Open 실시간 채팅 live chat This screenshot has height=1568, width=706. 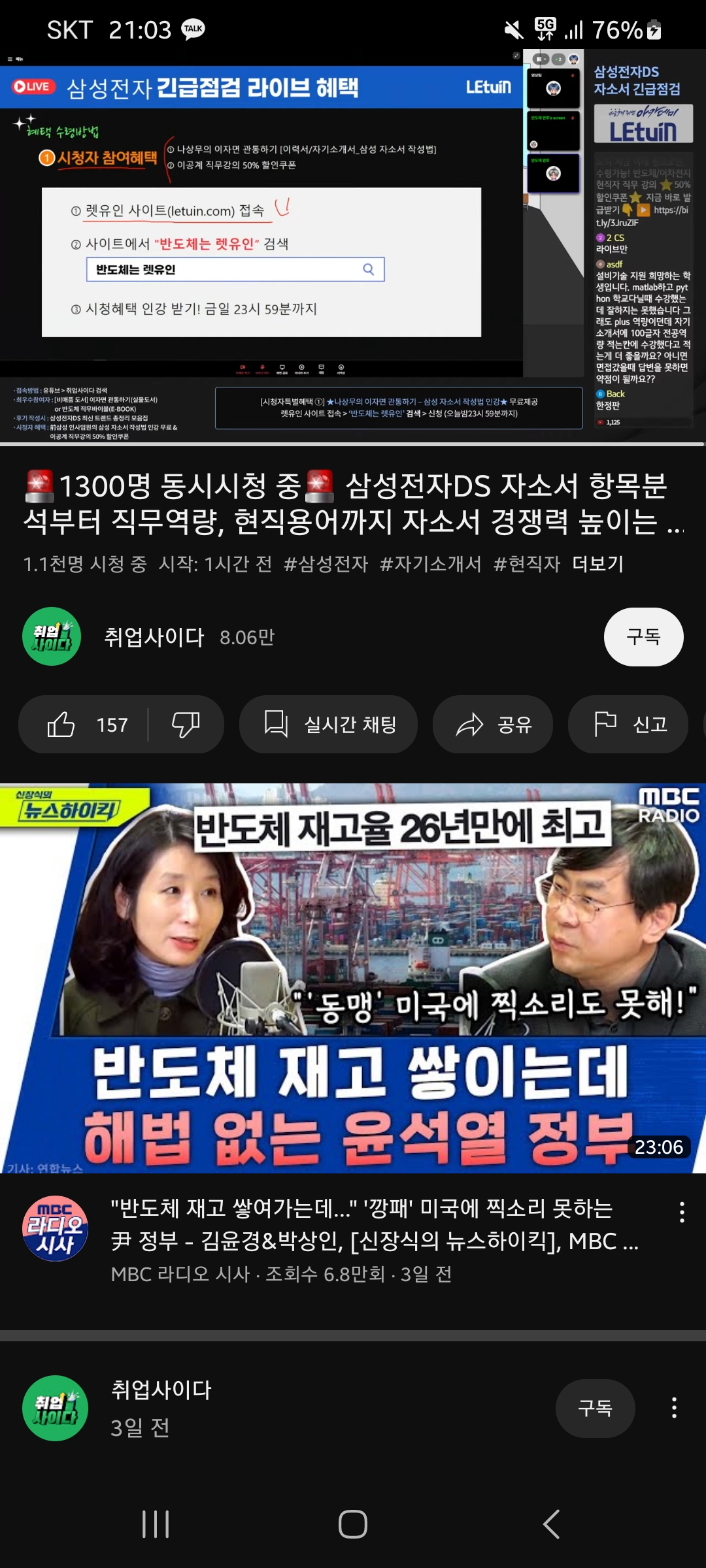click(x=329, y=724)
